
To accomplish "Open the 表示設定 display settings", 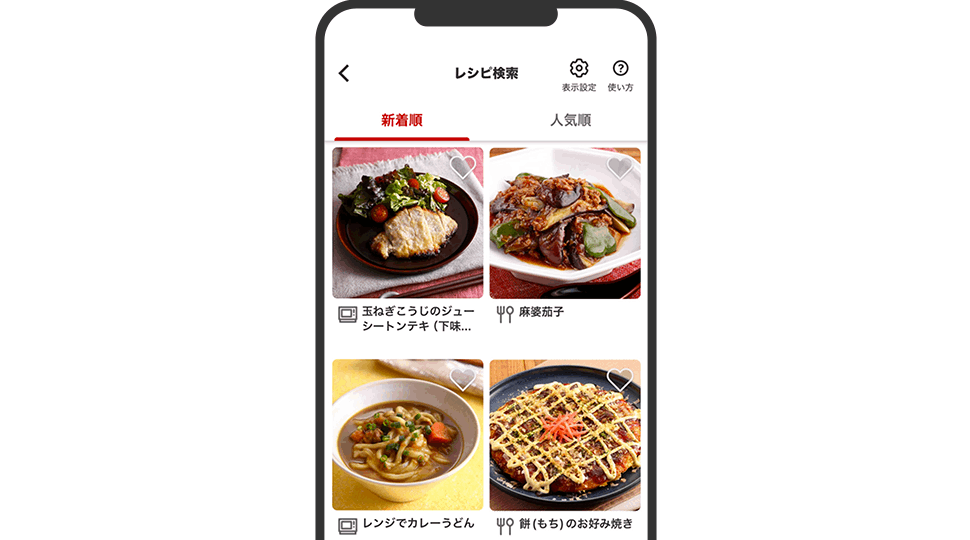I will 579,74.
